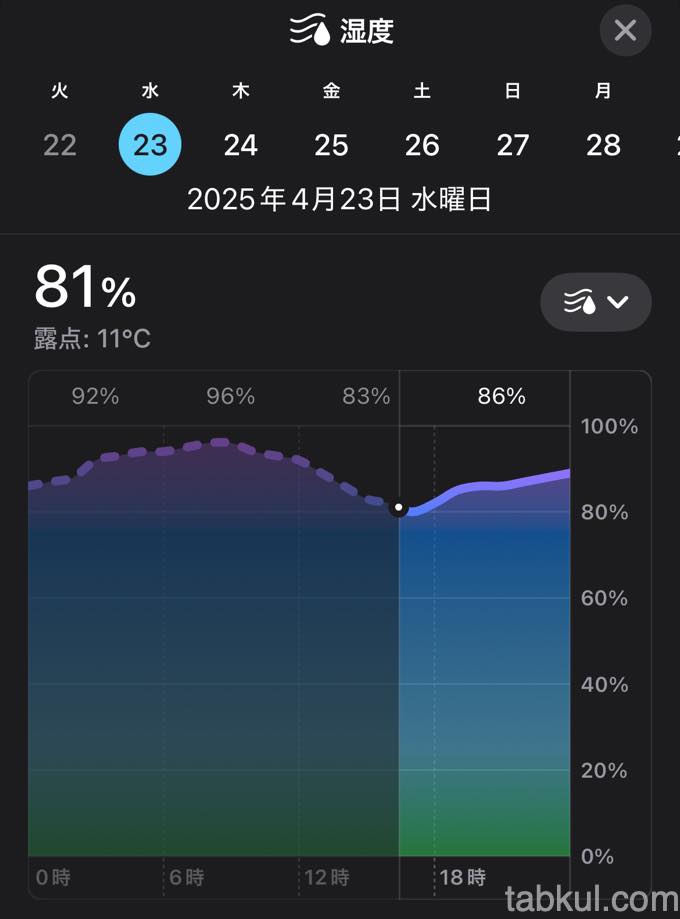Close the humidity detail sheet

[x=625, y=31]
